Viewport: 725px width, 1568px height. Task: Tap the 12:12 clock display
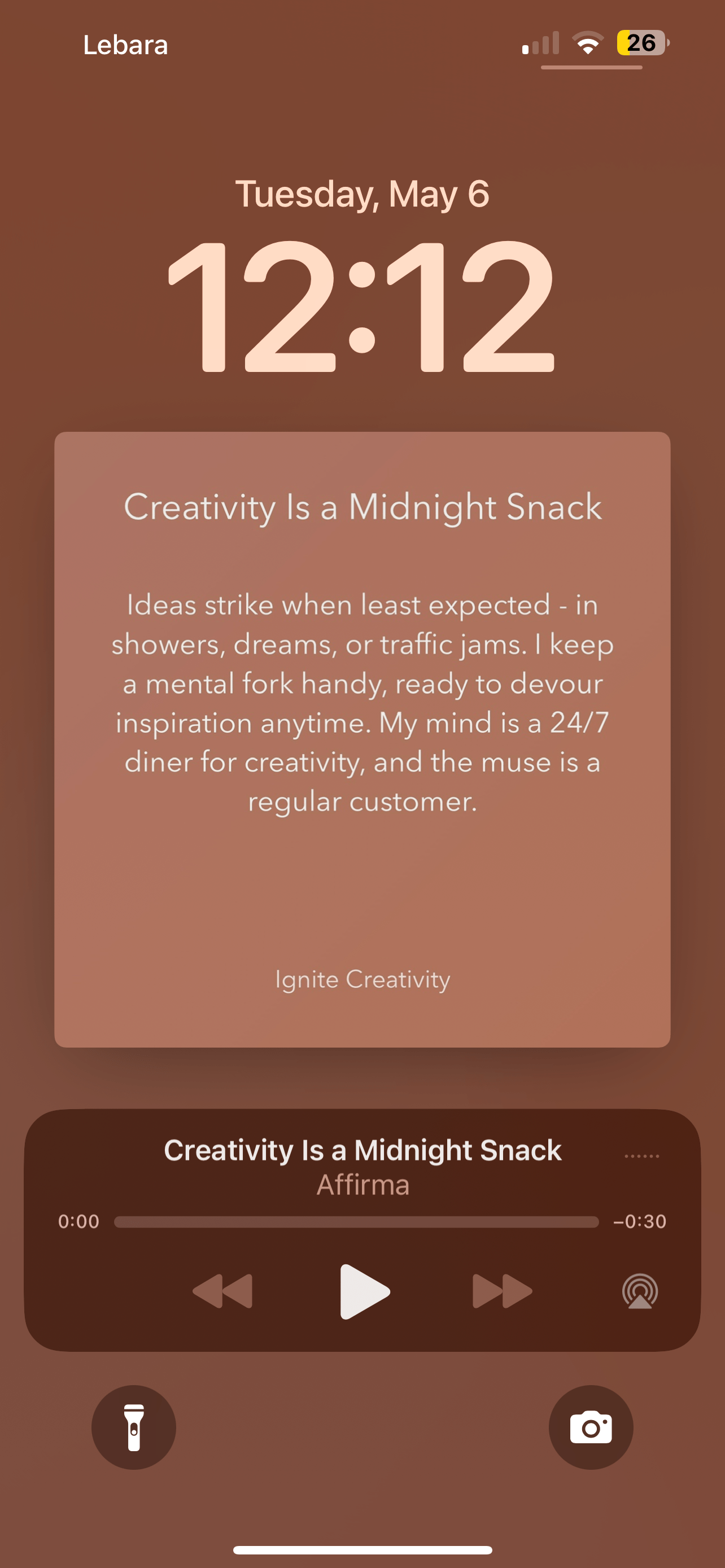point(362,309)
